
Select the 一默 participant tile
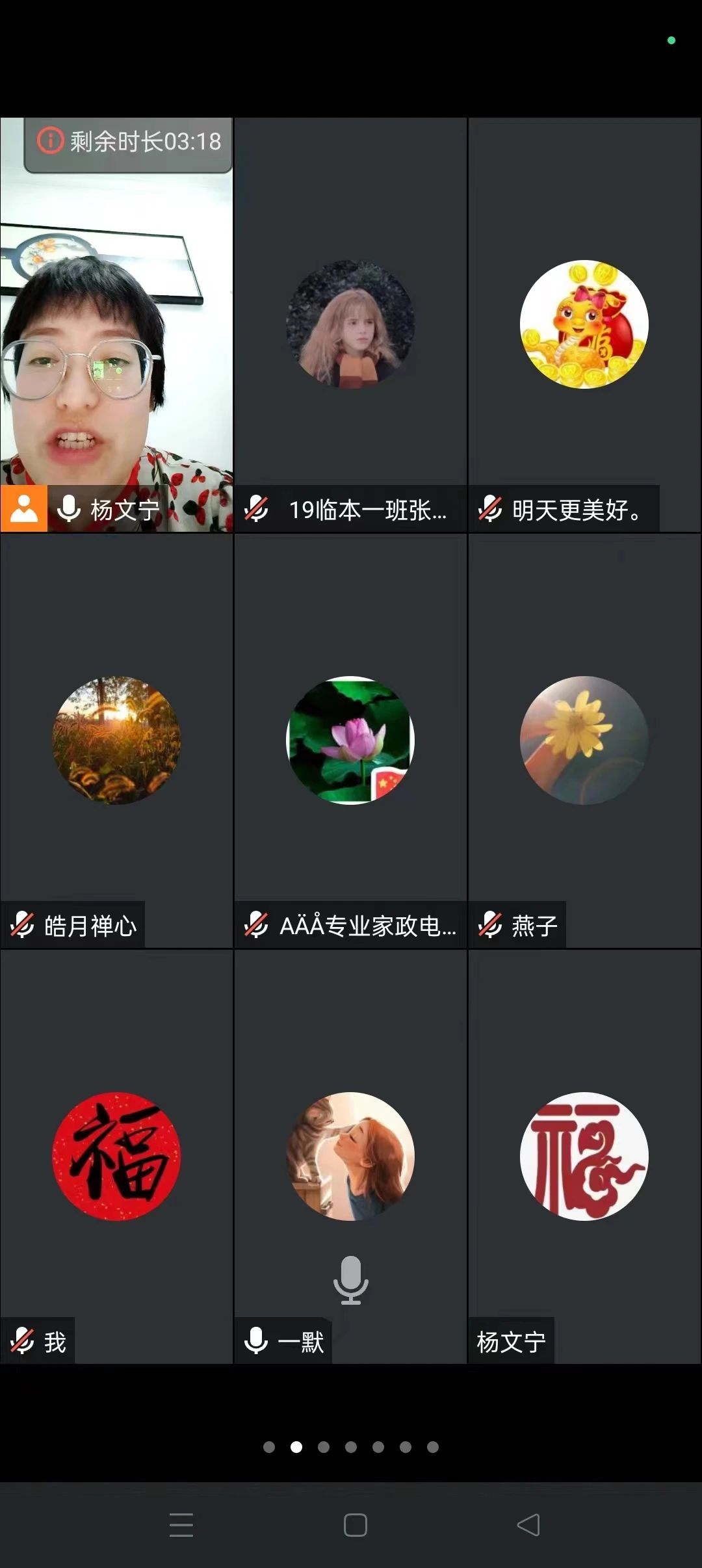(x=350, y=1156)
